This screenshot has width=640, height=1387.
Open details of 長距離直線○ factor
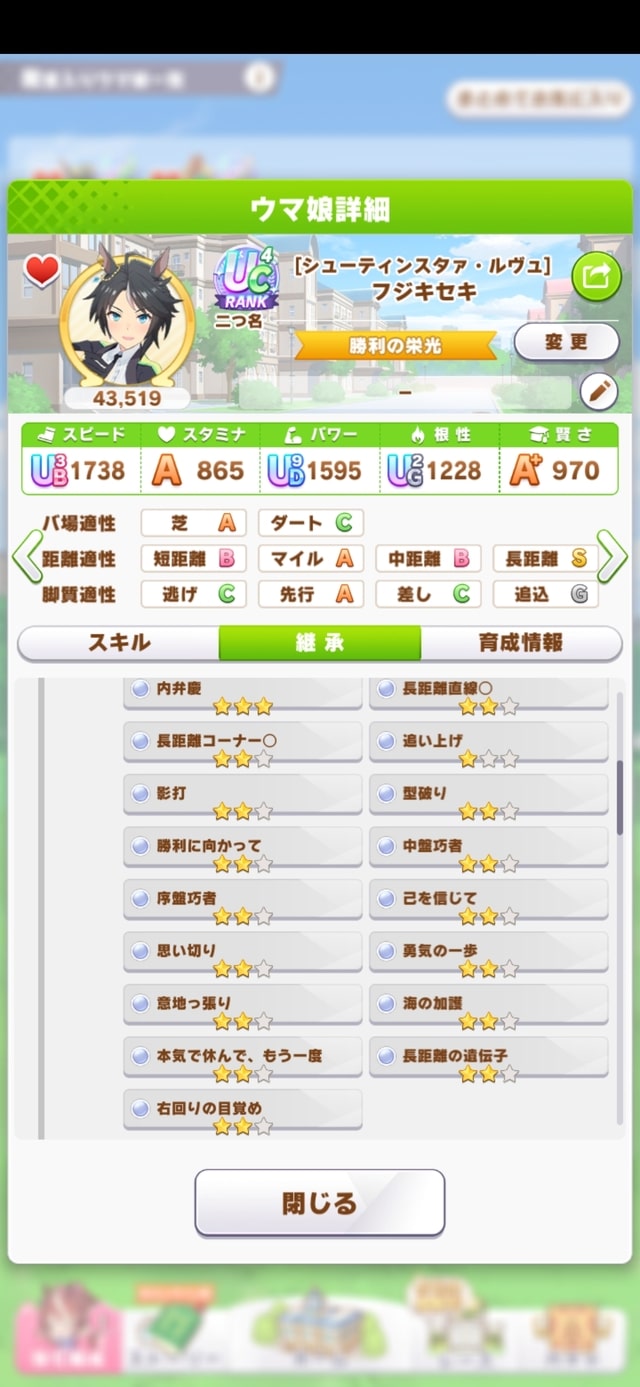[x=488, y=694]
